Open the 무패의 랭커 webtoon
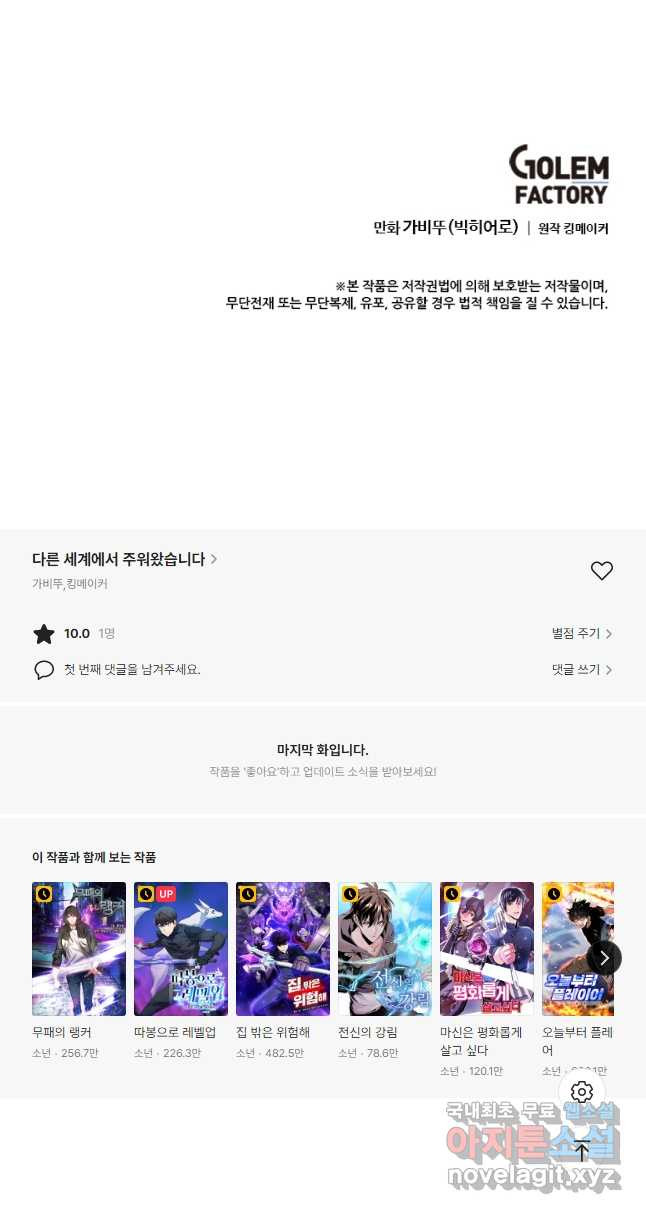 79,949
